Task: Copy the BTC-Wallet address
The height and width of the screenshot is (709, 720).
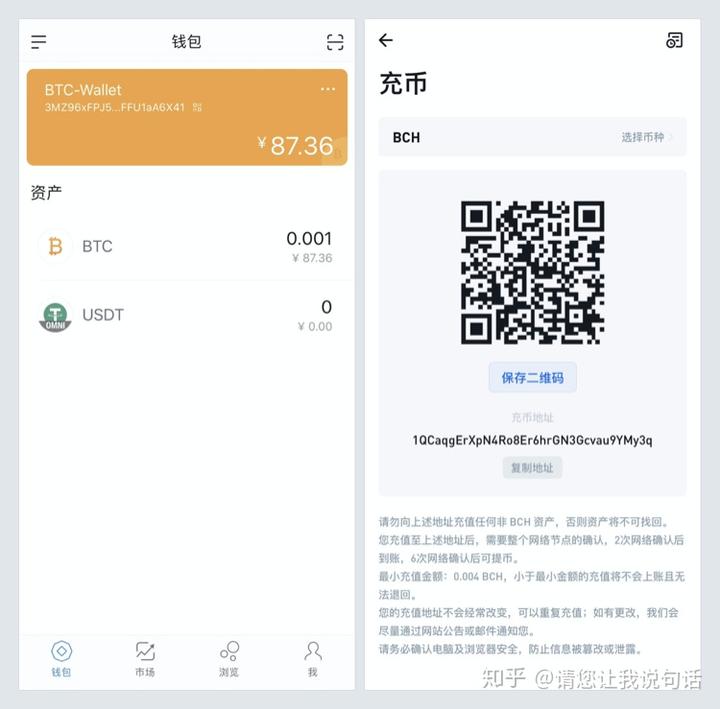Action: [x=198, y=107]
